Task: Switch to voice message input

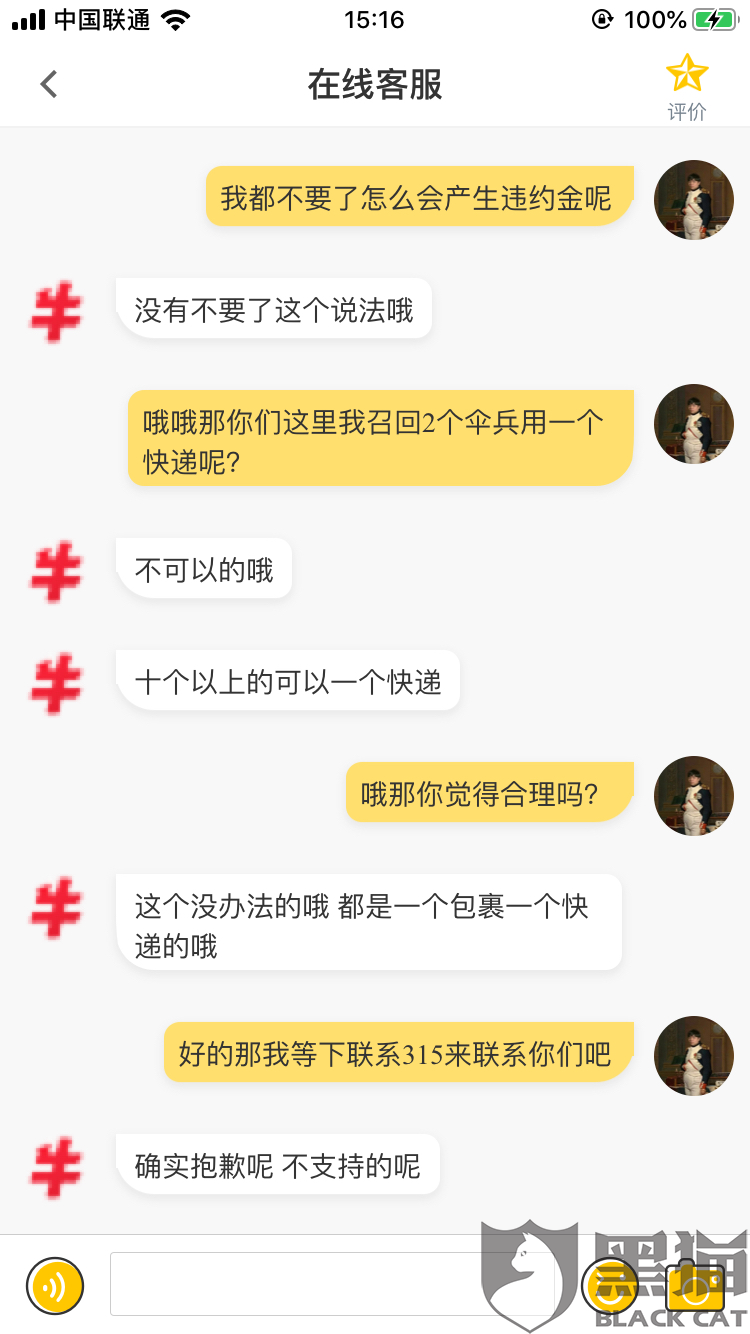Action: tap(55, 1286)
